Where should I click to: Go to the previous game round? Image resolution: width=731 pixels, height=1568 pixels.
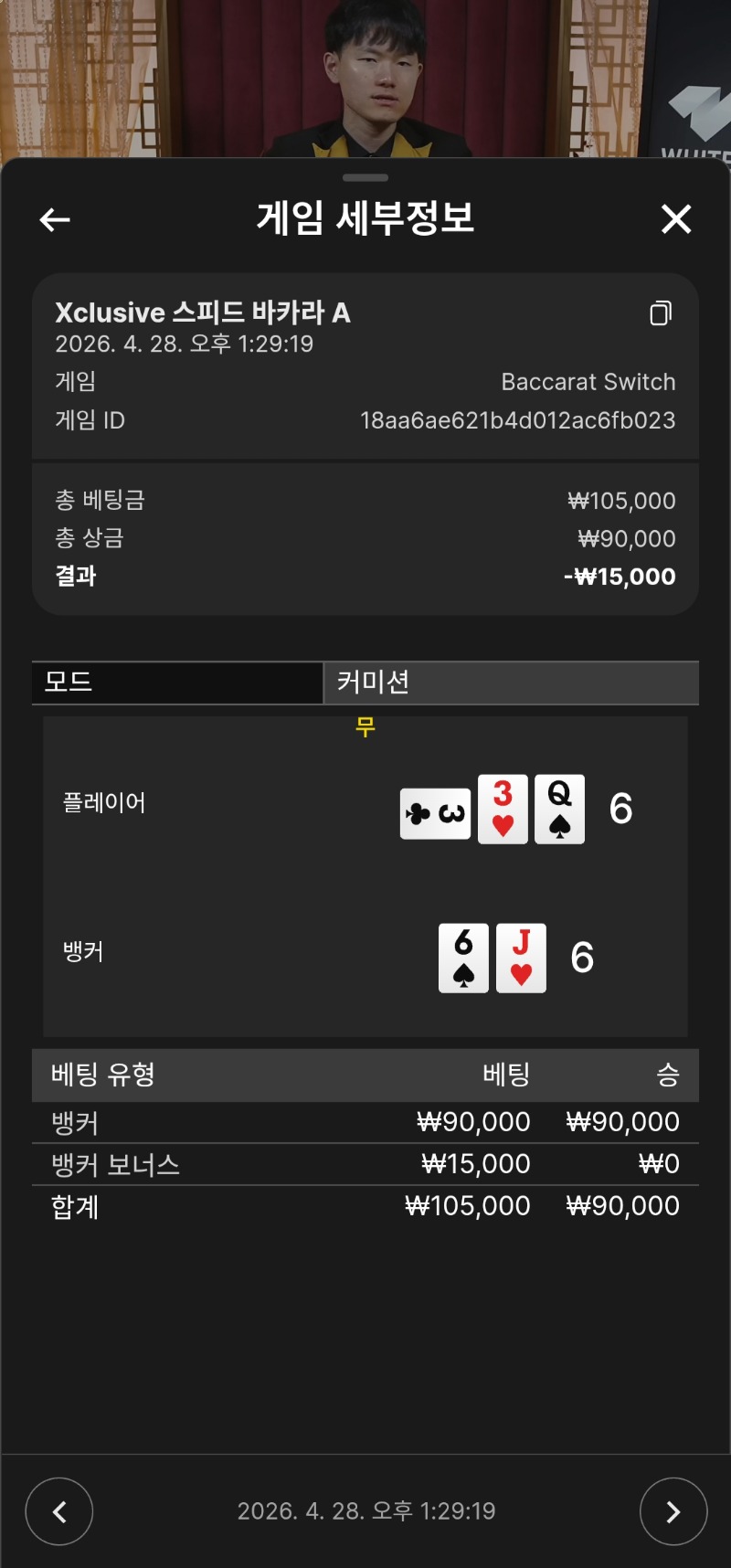(59, 1512)
